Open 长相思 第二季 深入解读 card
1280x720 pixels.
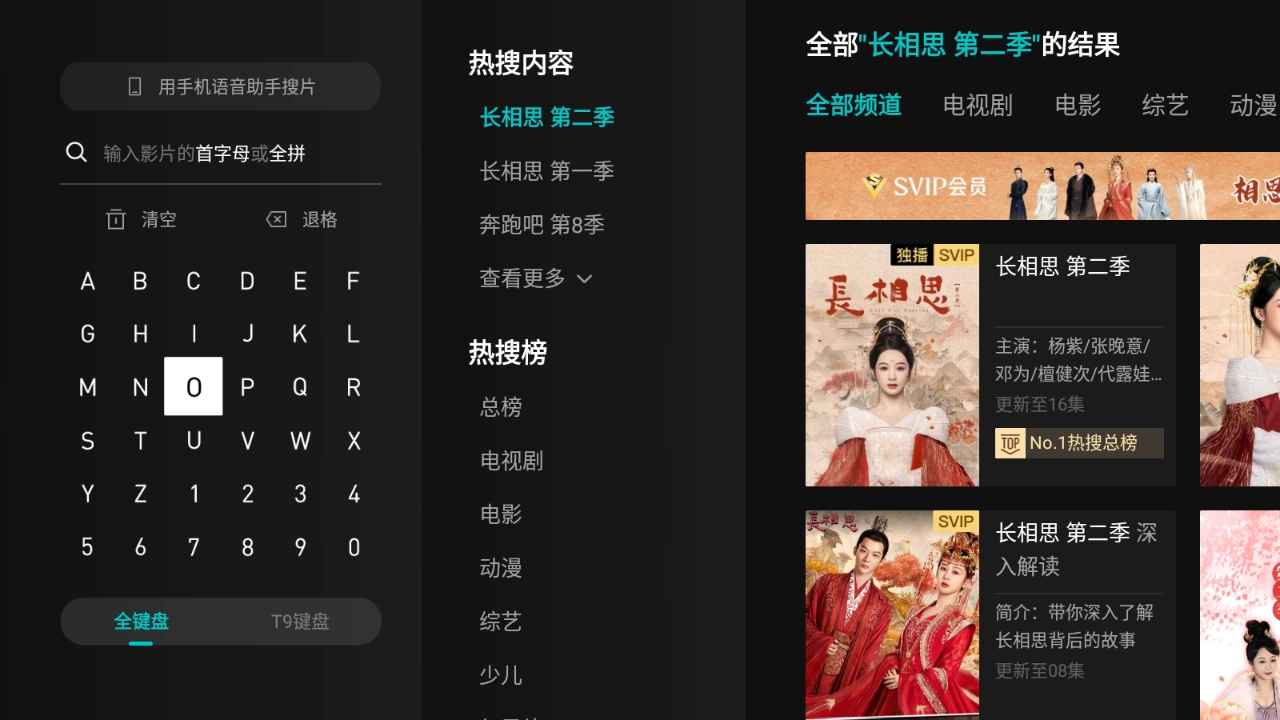(x=990, y=615)
